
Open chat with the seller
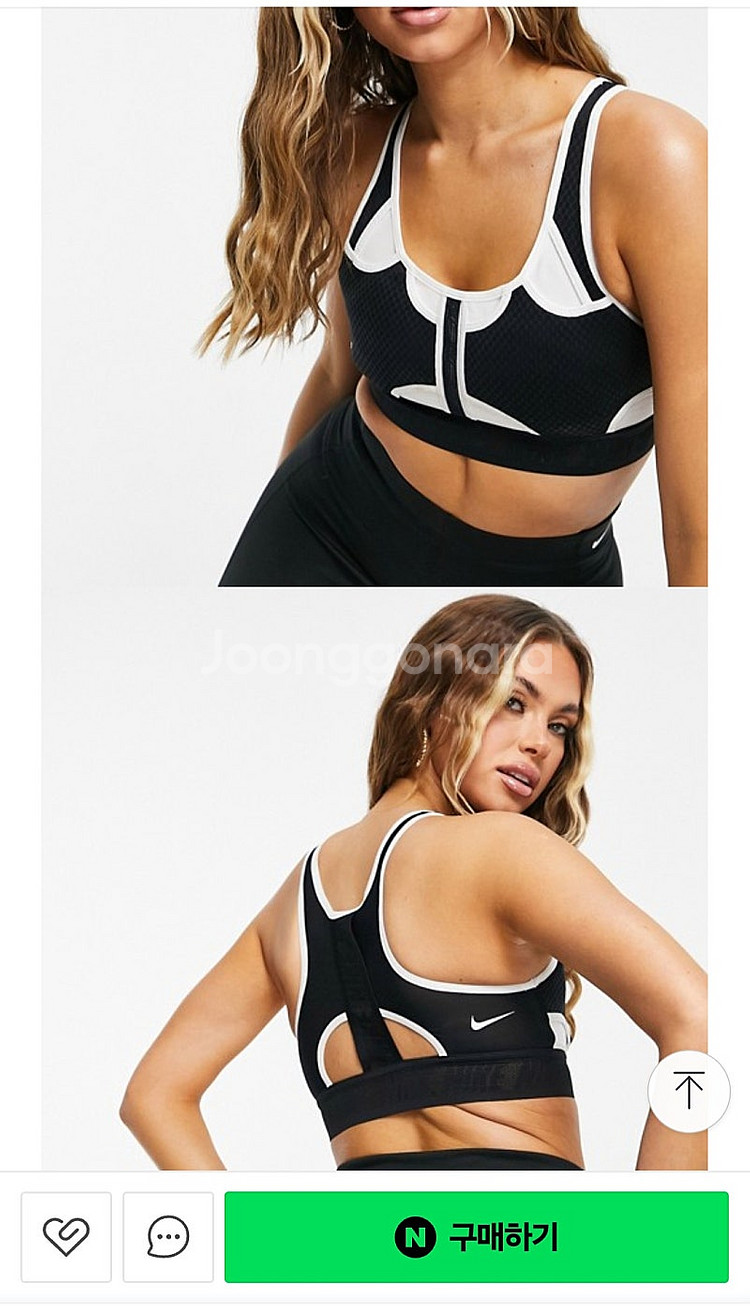coord(168,1237)
